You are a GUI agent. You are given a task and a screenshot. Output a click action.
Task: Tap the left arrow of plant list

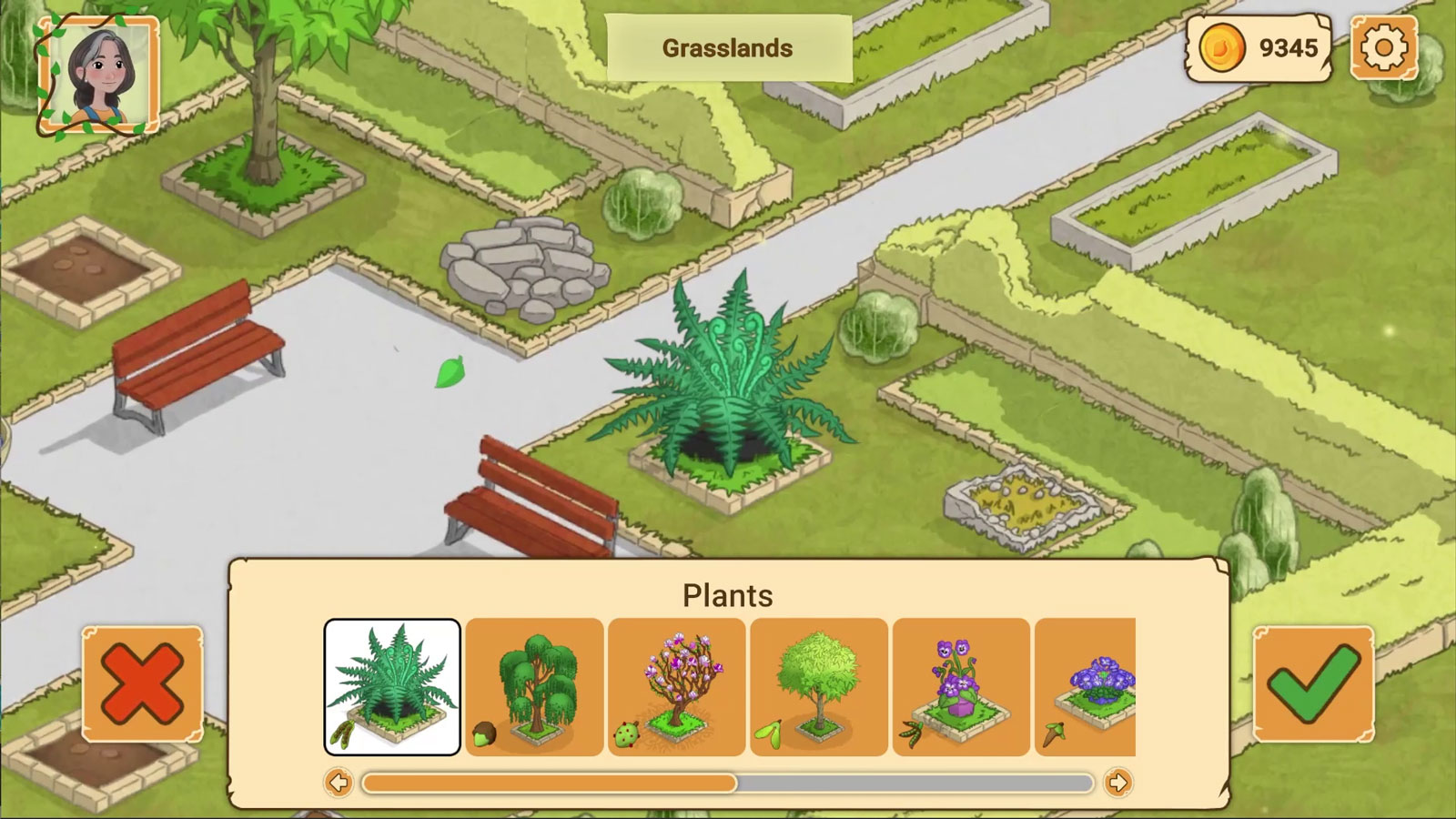coord(339,783)
